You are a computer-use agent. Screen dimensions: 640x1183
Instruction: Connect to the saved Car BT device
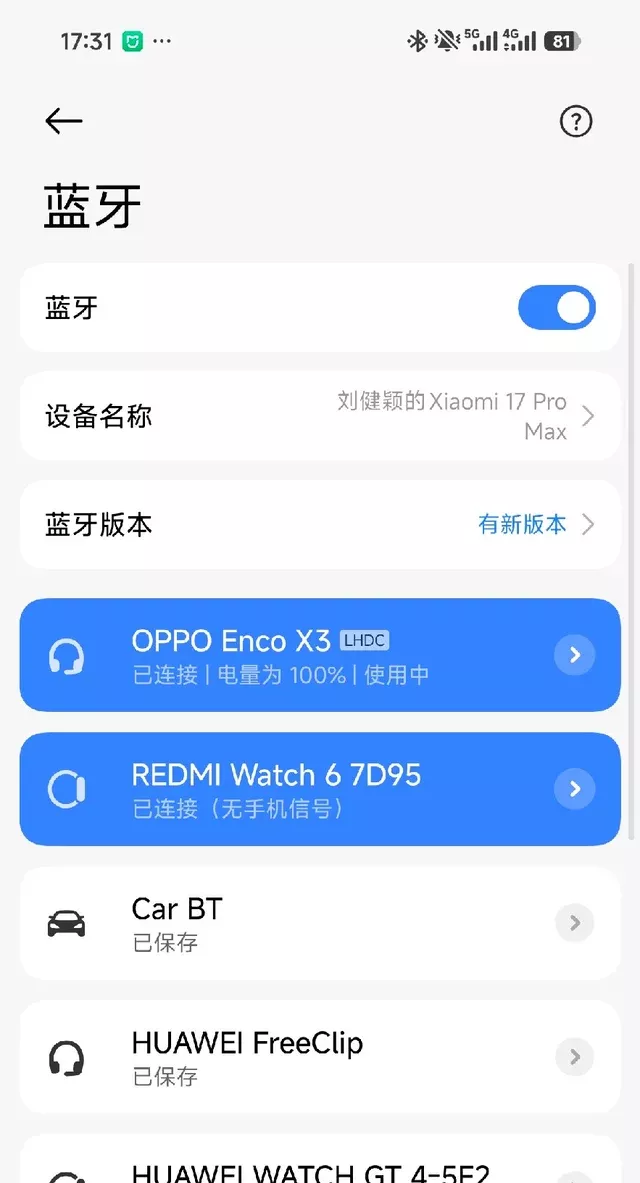pyautogui.click(x=280, y=923)
